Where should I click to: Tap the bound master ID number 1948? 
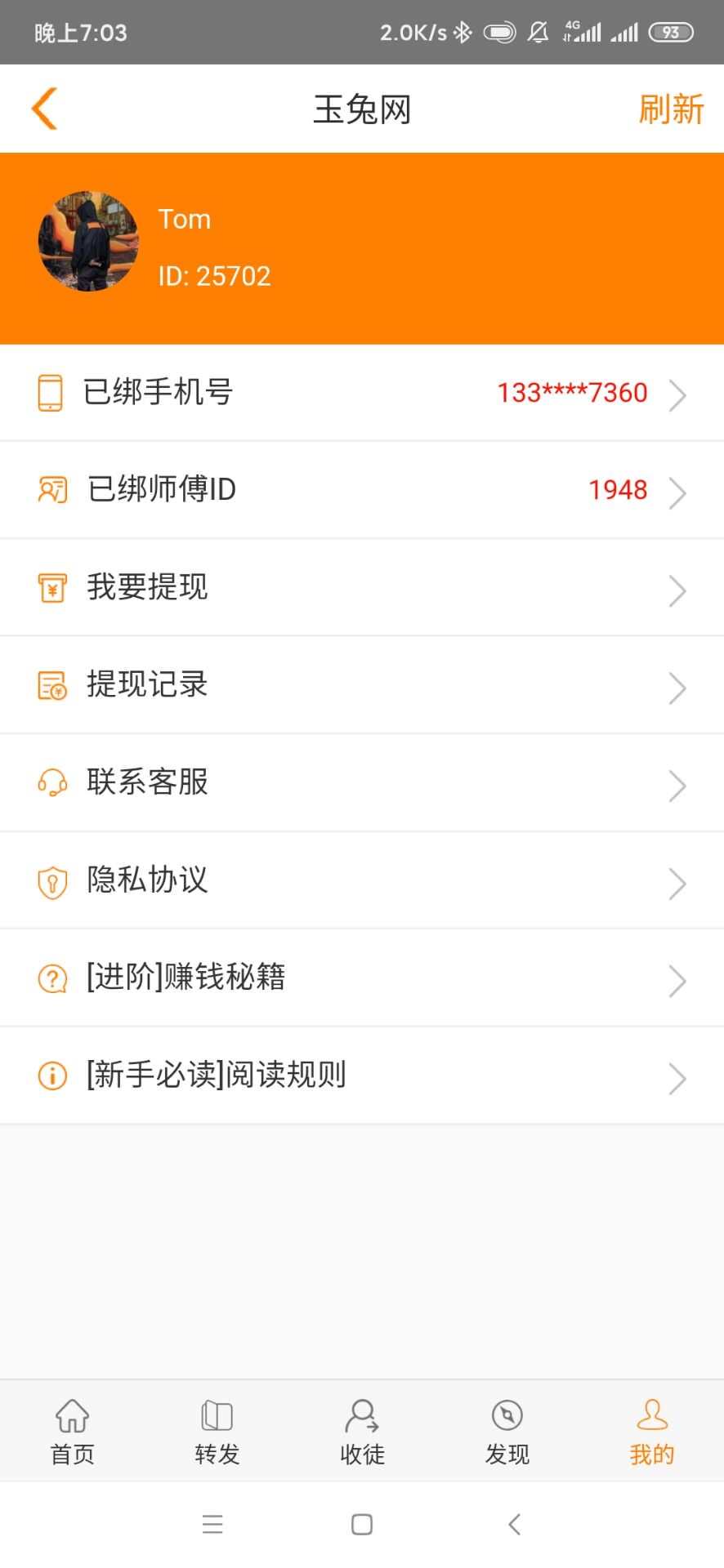[x=618, y=489]
